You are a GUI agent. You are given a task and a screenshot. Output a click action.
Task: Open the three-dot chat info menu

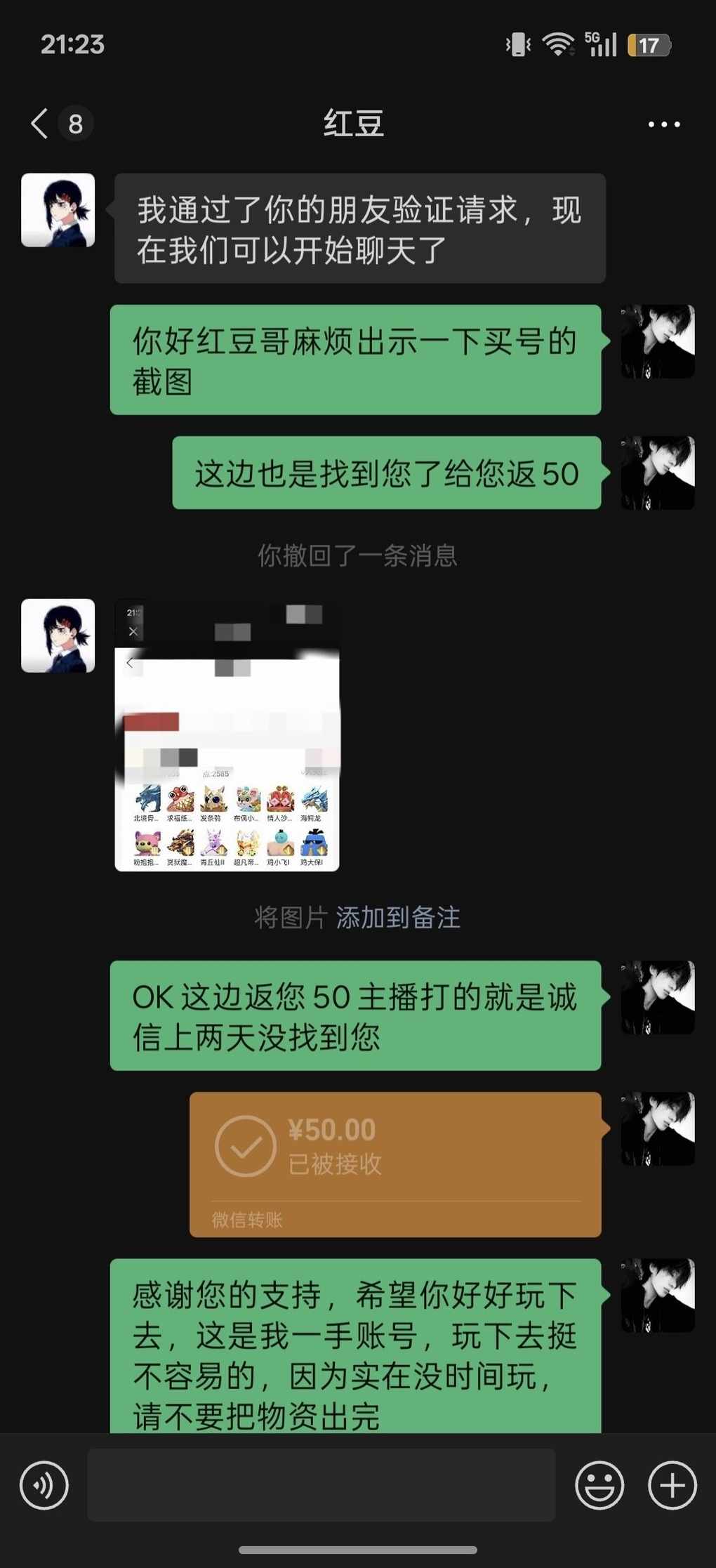(x=663, y=124)
